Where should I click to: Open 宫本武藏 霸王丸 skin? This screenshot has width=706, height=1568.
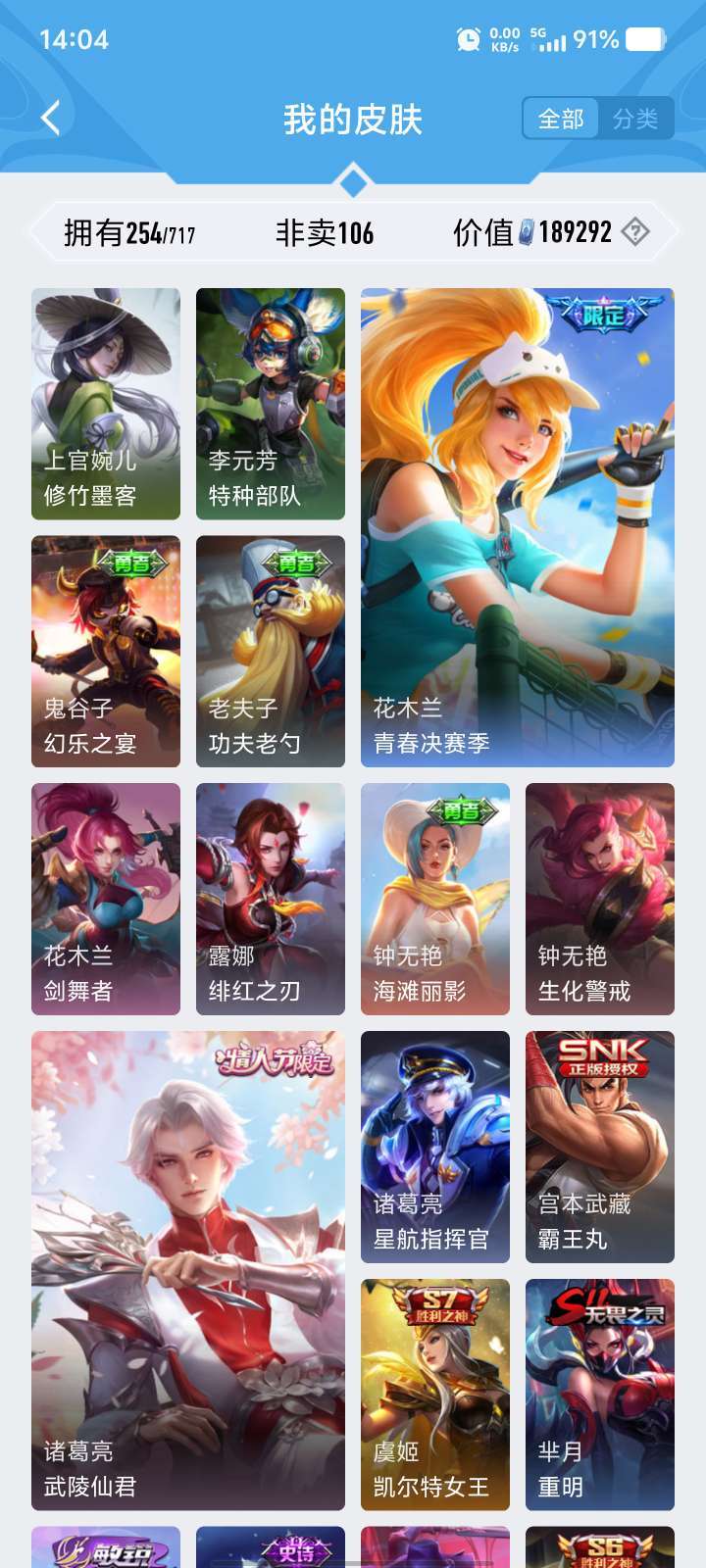click(x=600, y=1147)
